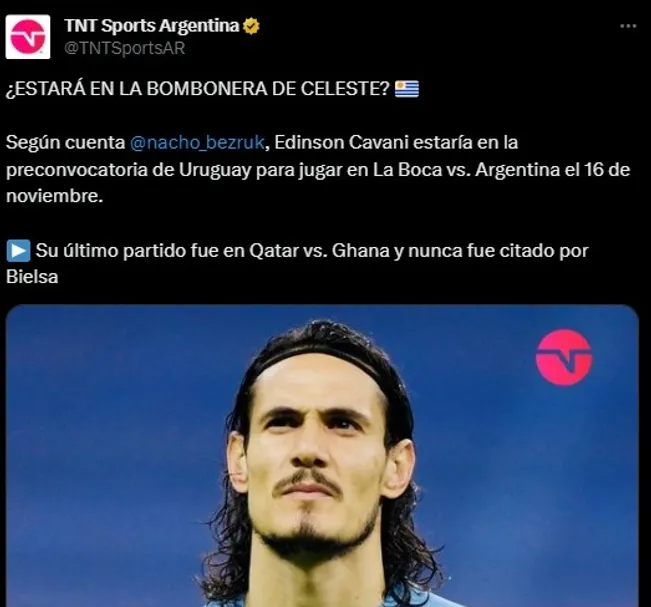Open the TNT Sports Argentina profile avatar
The height and width of the screenshot is (607, 651).
(28, 37)
